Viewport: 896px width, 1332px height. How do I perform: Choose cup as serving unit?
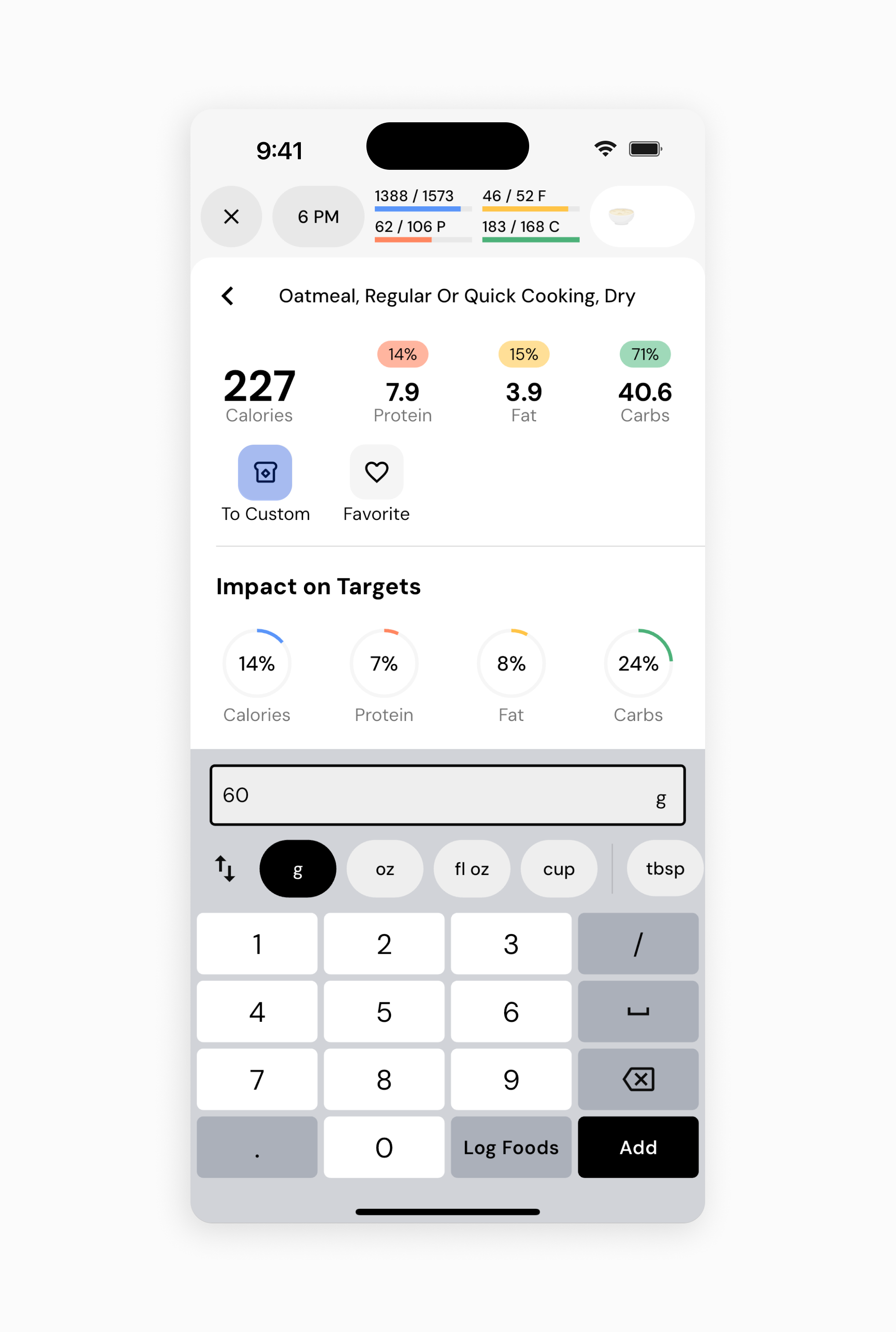pos(558,869)
